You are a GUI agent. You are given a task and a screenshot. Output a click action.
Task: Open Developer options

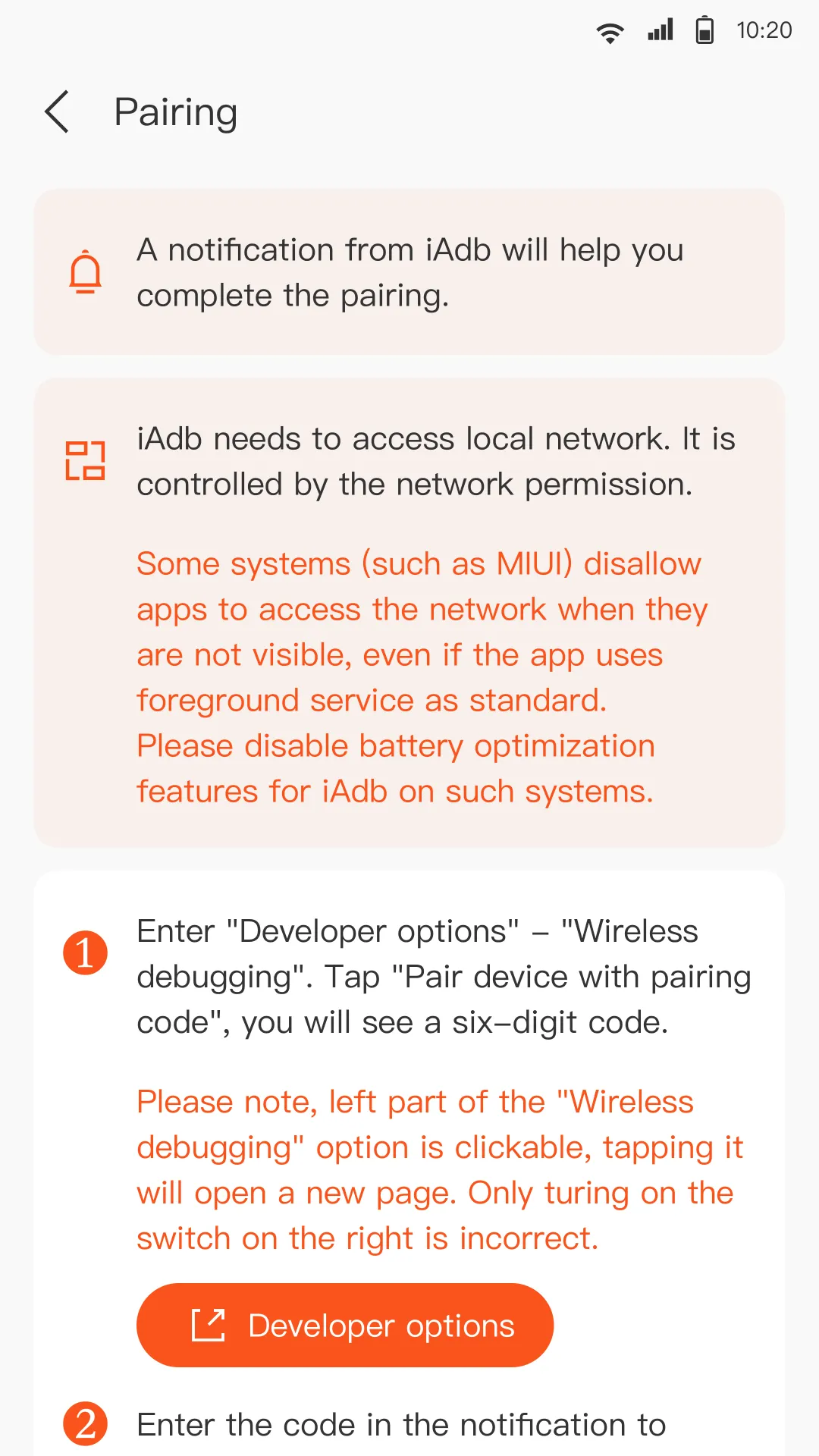tap(345, 1325)
